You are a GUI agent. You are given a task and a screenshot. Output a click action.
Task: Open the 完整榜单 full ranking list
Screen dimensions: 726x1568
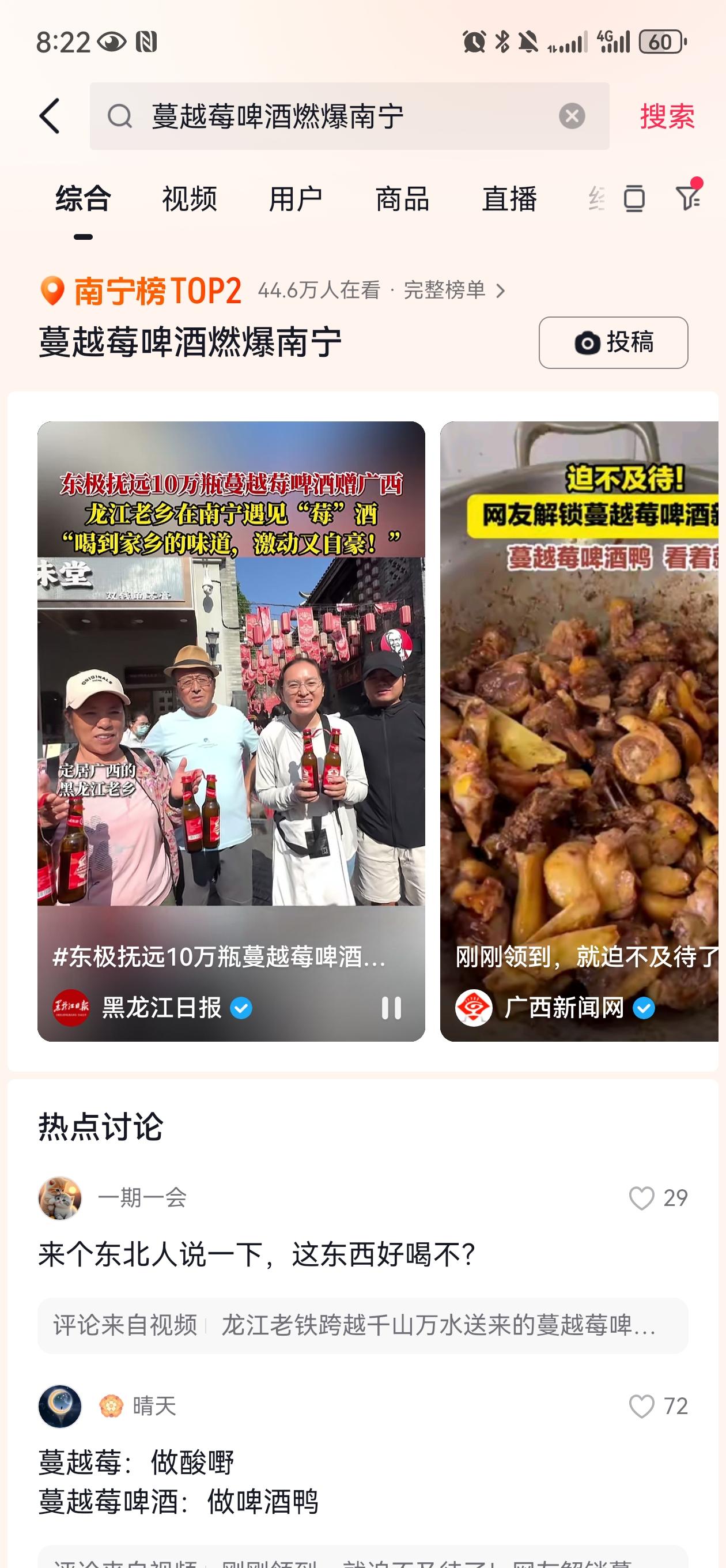453,291
